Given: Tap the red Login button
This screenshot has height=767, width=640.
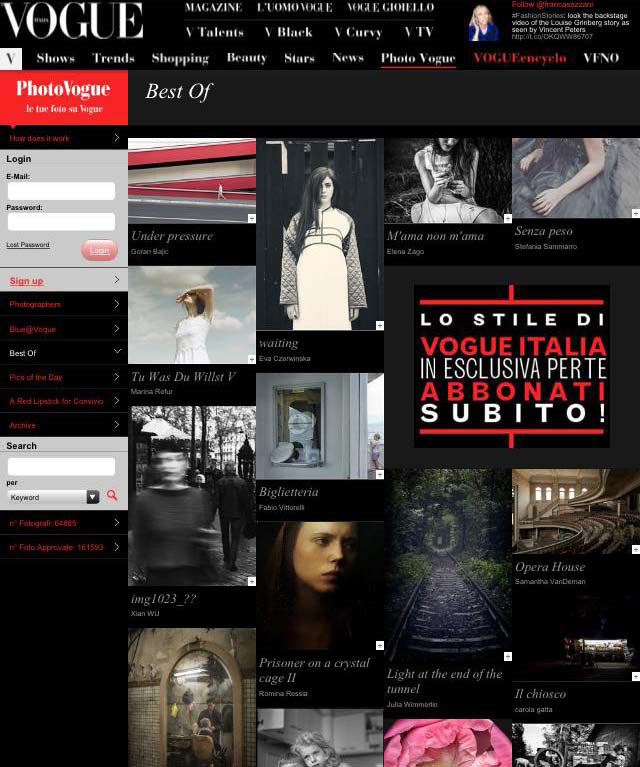Looking at the screenshot, I should 99,250.
